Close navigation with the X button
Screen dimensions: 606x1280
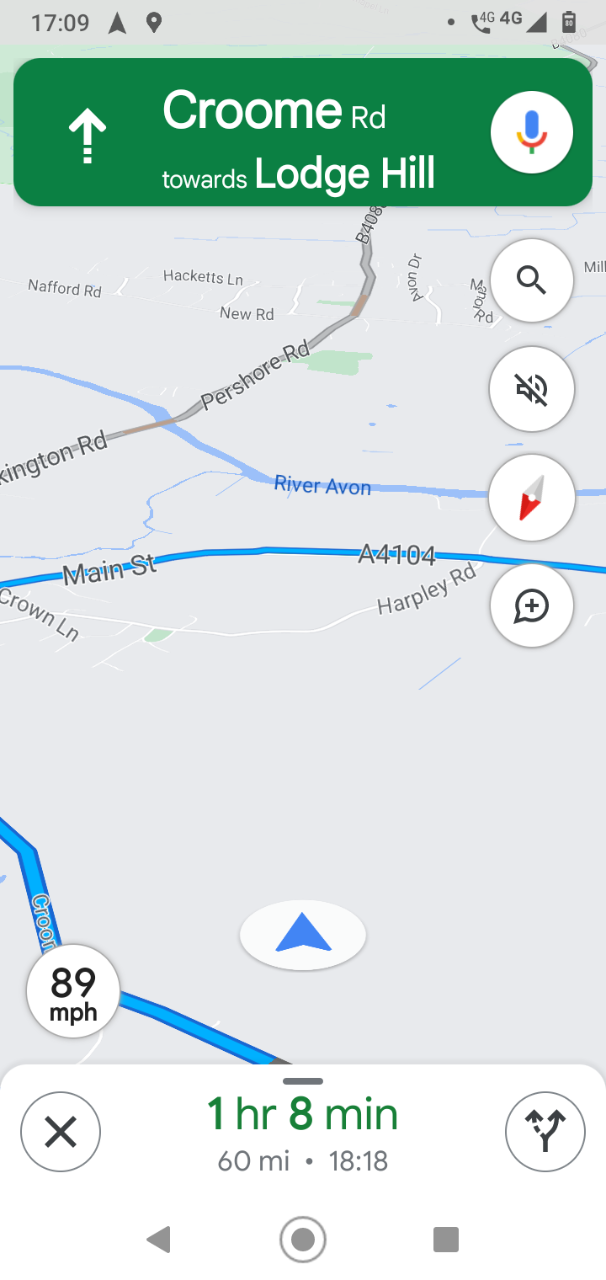61,1132
